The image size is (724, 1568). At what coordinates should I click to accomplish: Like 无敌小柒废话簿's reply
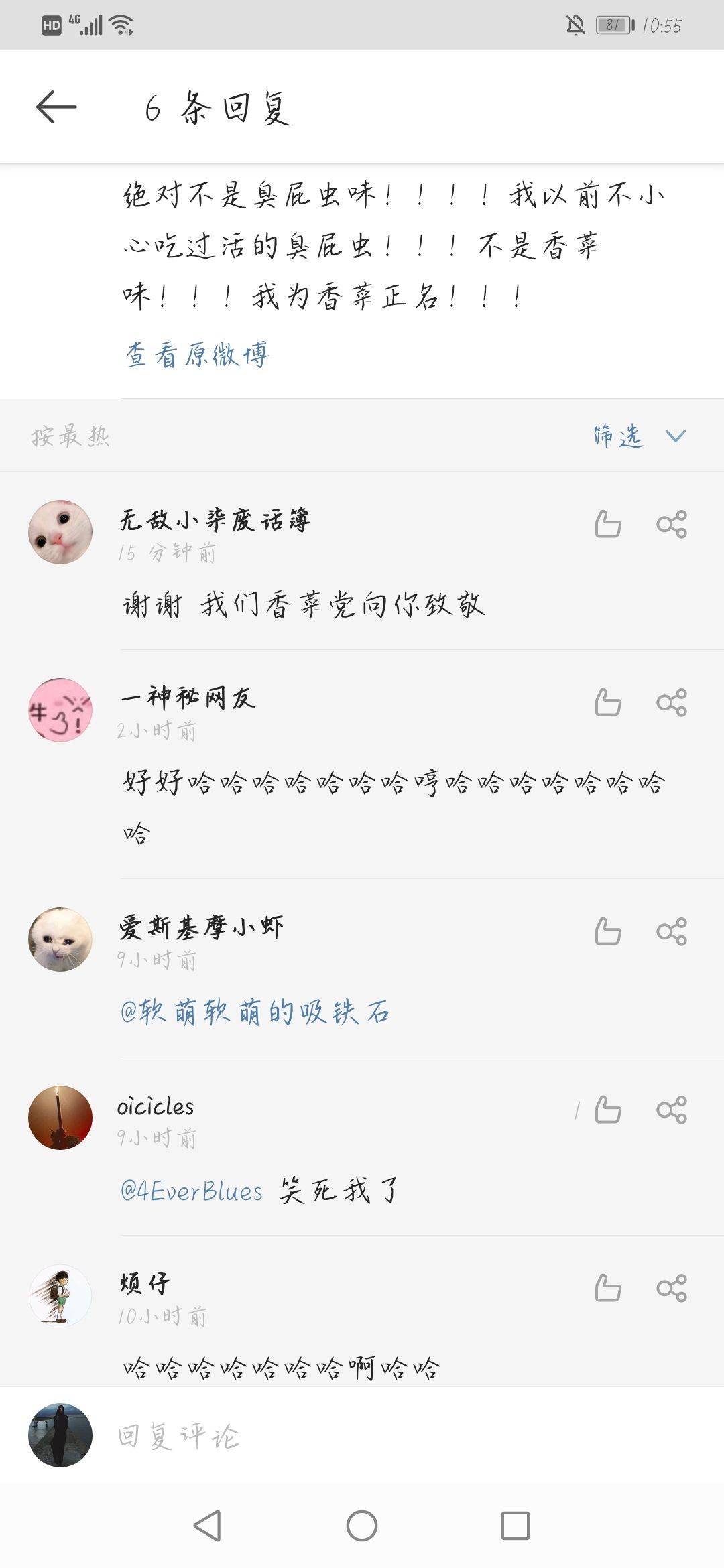click(607, 524)
